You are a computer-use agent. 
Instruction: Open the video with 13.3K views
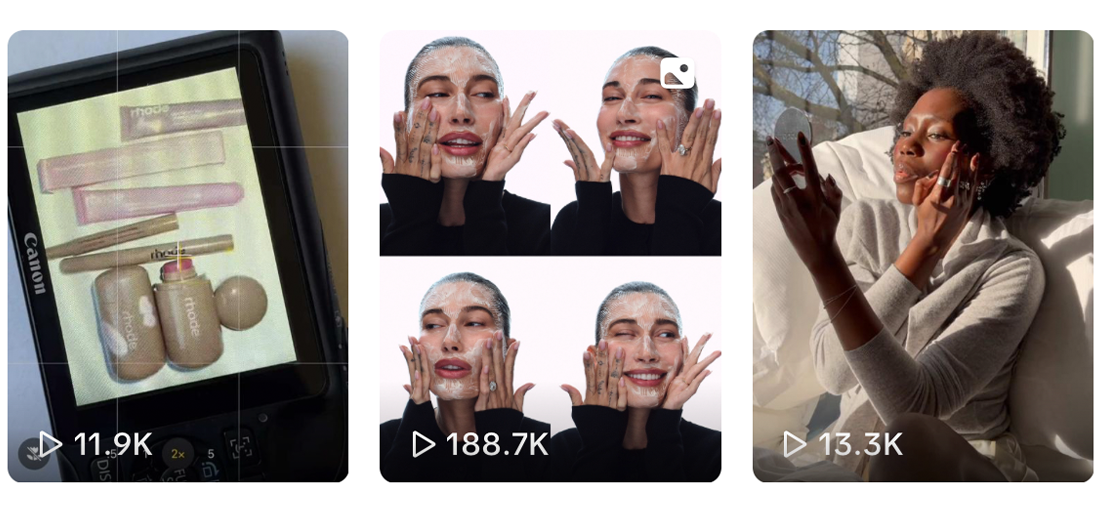(x=922, y=256)
